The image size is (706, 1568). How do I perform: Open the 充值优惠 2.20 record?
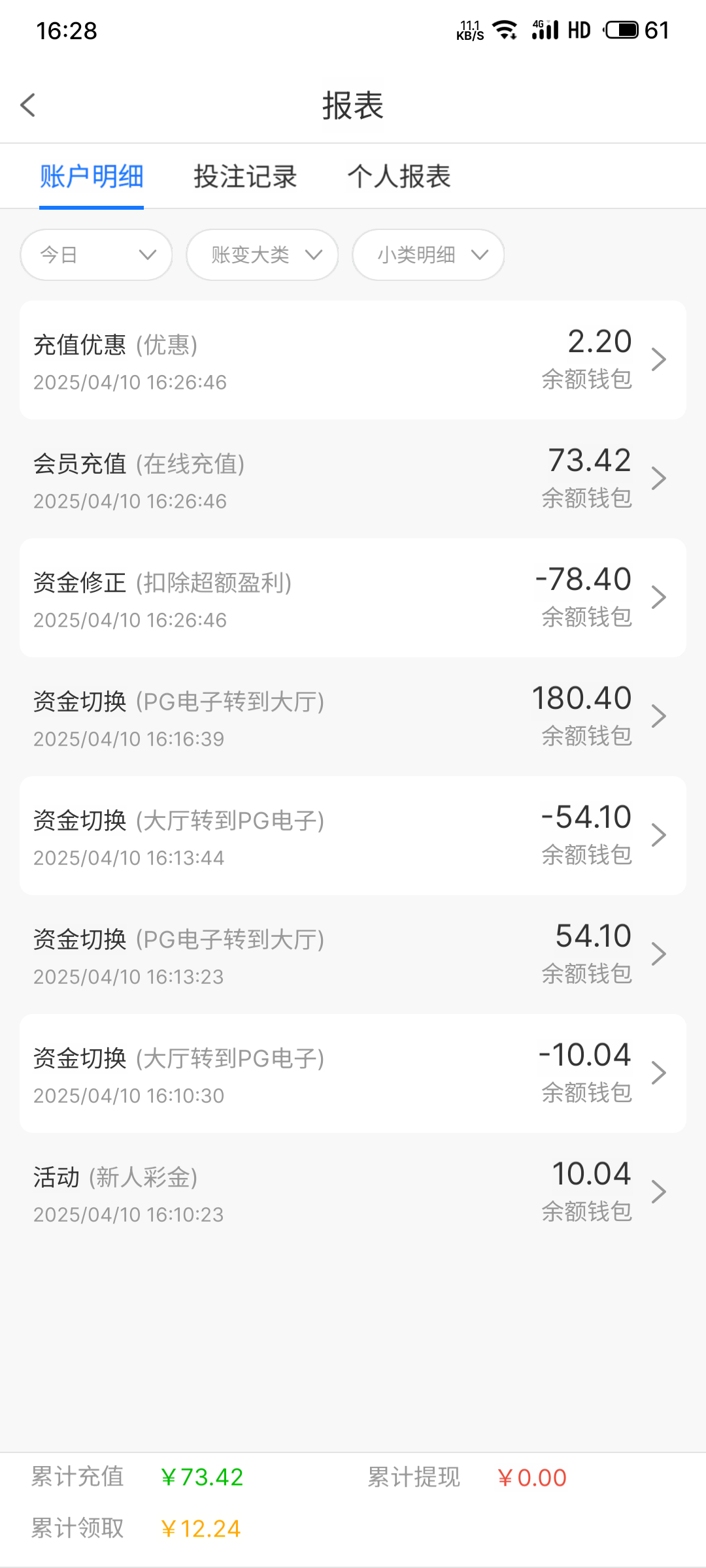click(x=353, y=360)
